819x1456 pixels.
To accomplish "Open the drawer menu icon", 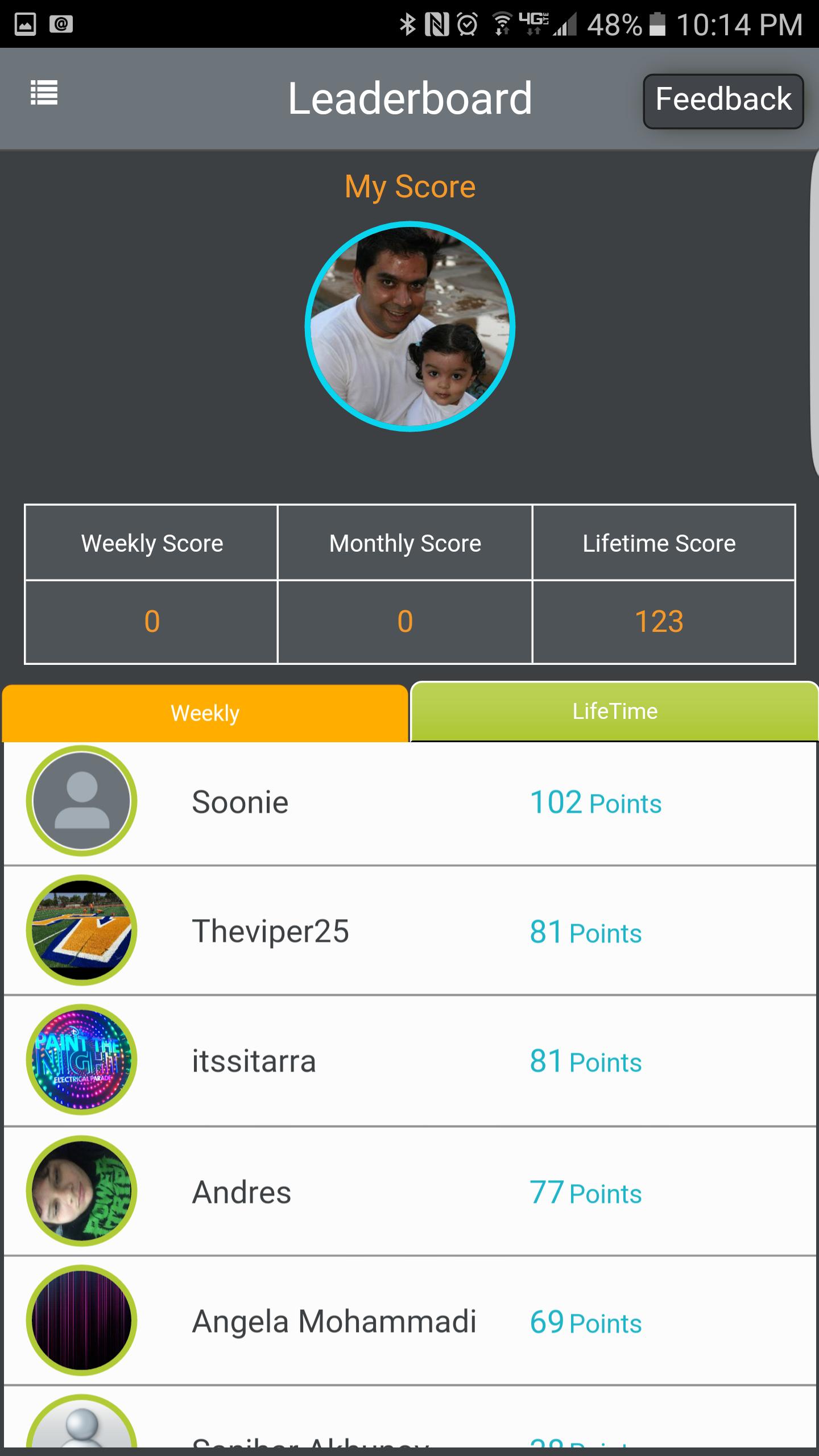I will 44,93.
